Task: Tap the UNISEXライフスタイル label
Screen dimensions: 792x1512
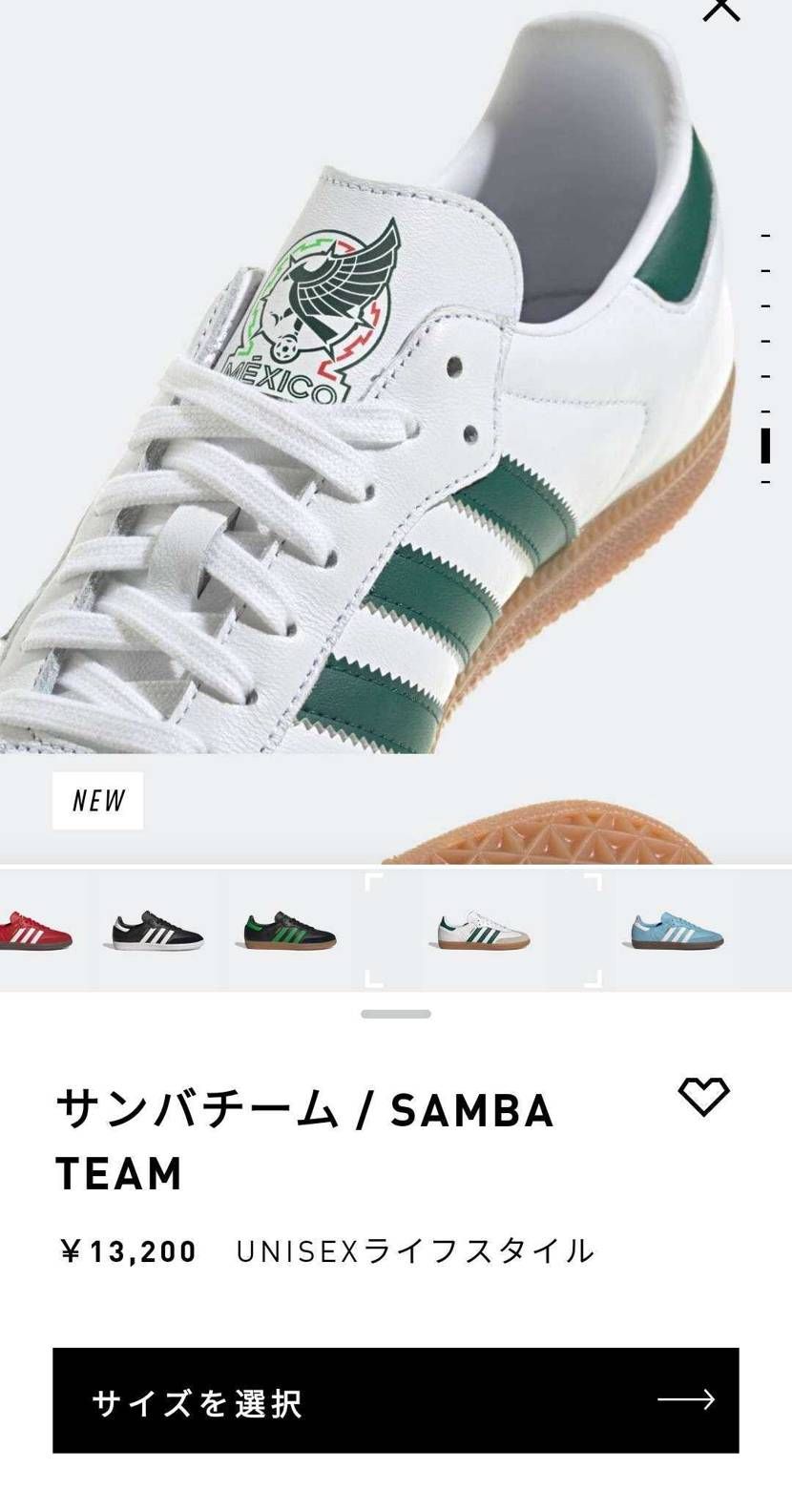Action: pos(415,1248)
